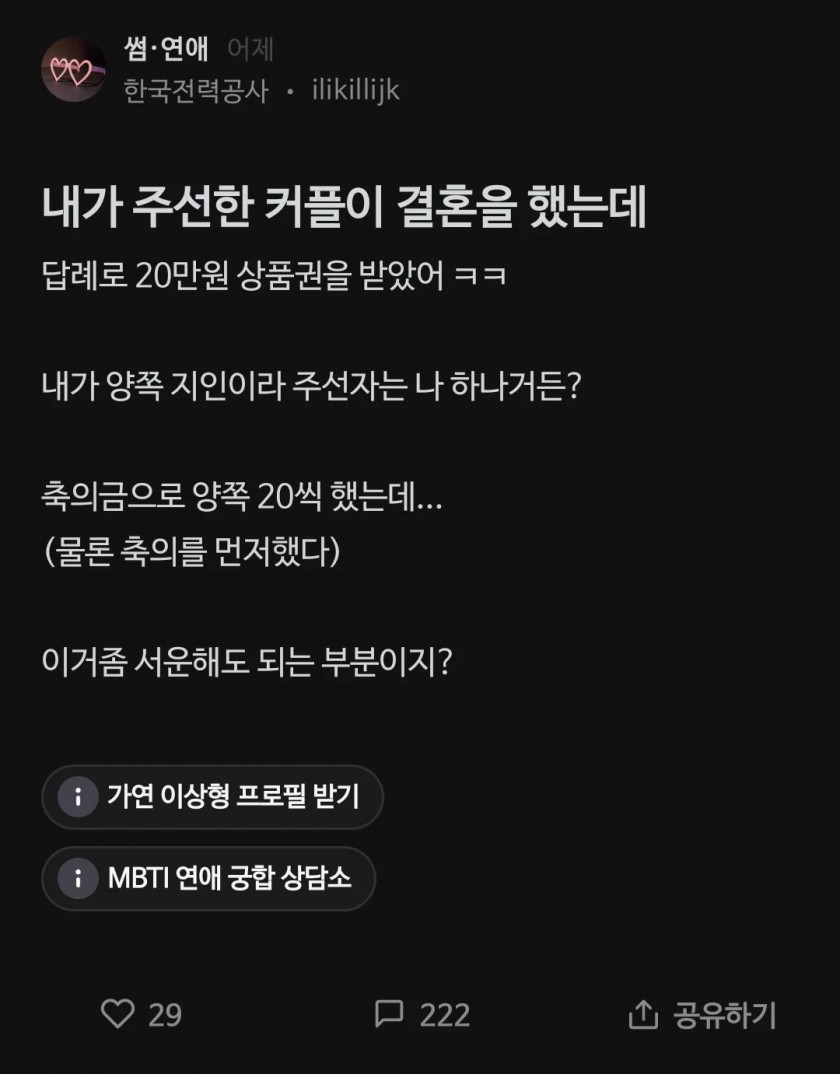Open 가연 이상형 프로필 받기 link
This screenshot has width=840, height=1074.
[x=213, y=797]
